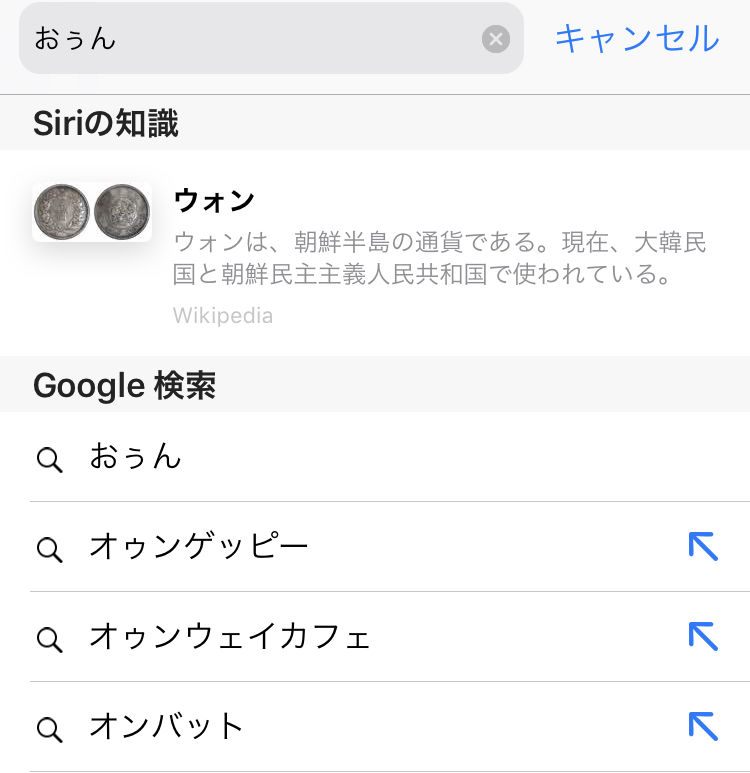Fill search field using the オンバット arrow
The width and height of the screenshot is (750, 773).
(x=703, y=726)
